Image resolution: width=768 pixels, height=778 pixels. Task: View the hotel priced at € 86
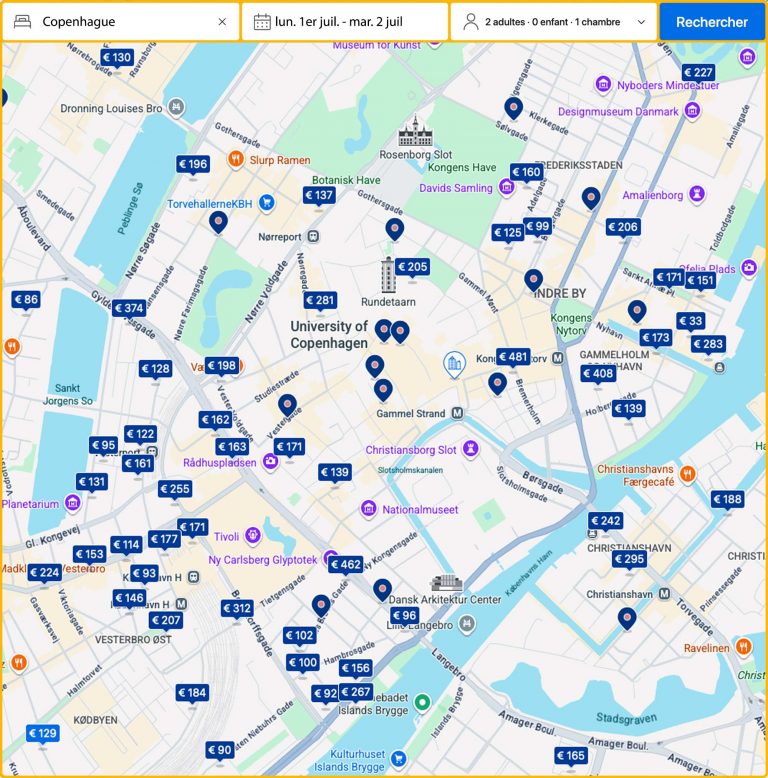click(26, 300)
